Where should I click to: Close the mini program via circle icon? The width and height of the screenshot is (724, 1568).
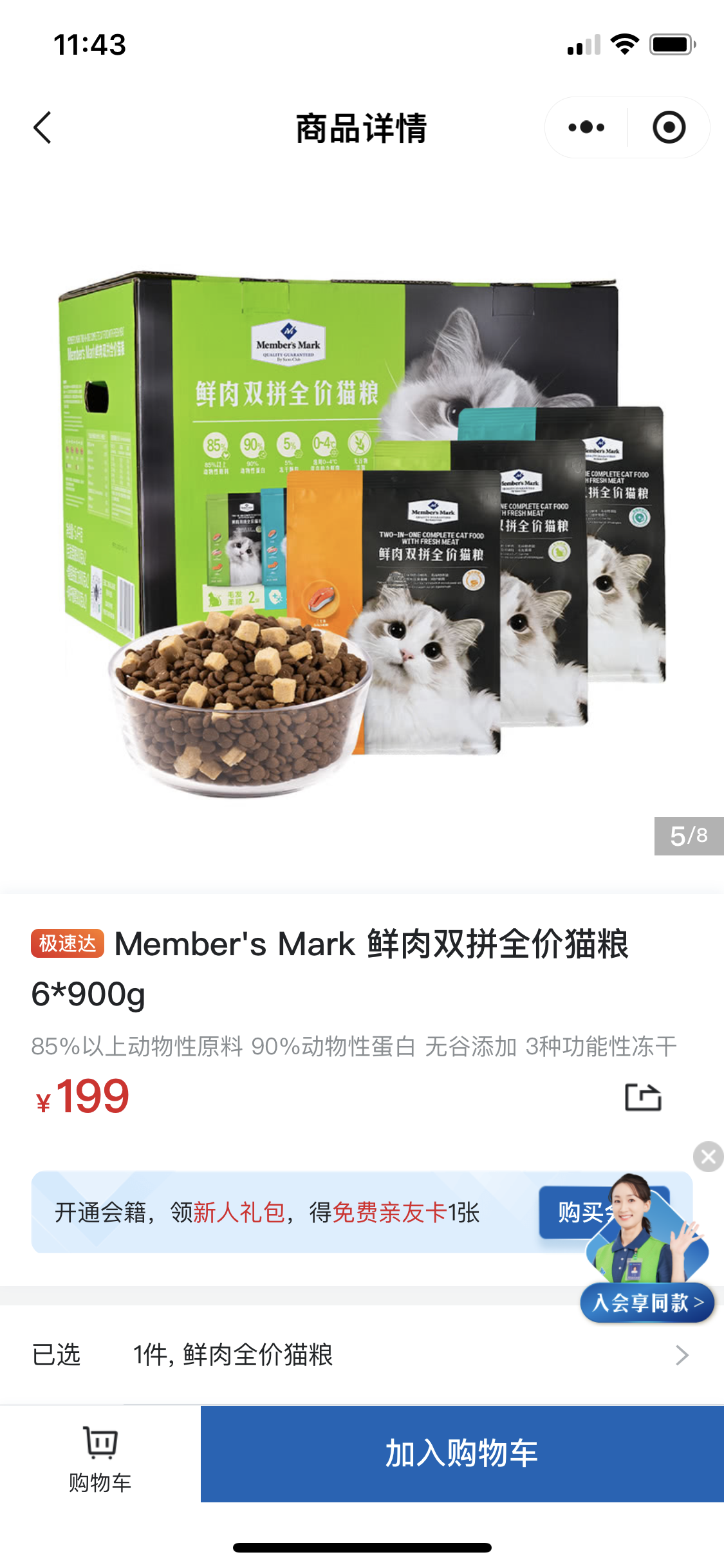(669, 127)
